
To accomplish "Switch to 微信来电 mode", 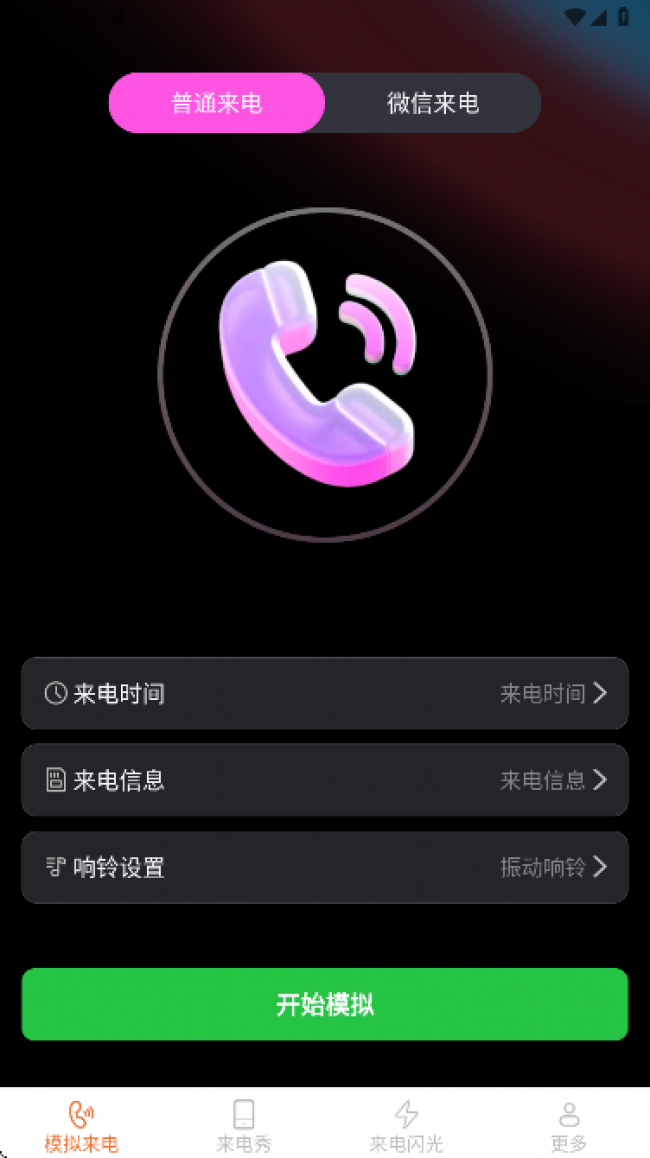I will click(x=433, y=103).
